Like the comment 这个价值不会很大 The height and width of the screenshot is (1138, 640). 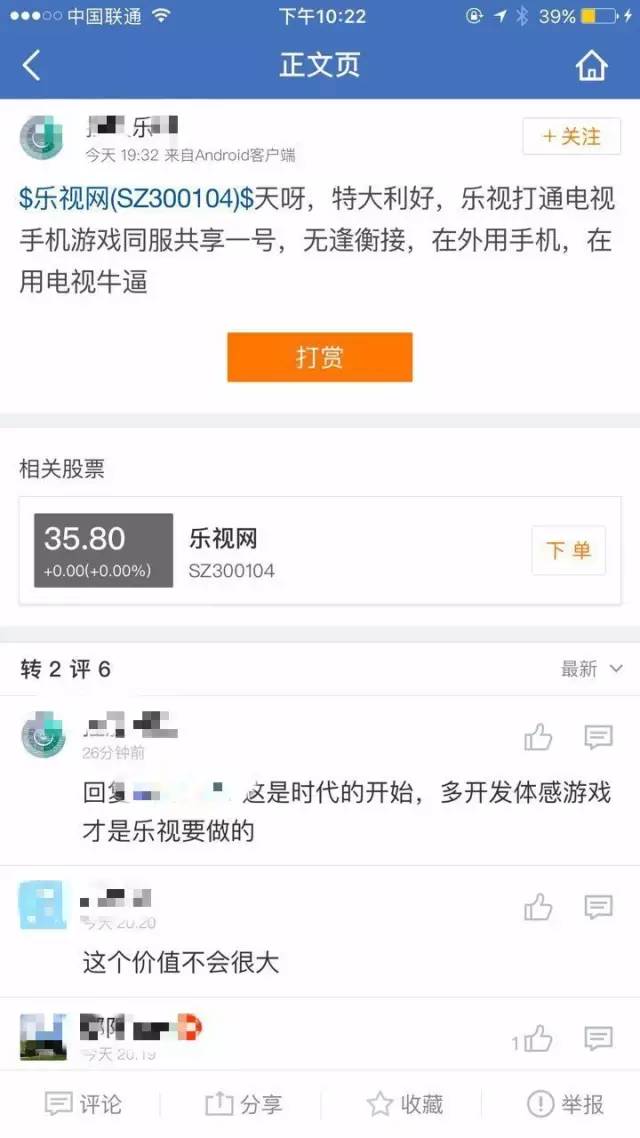(x=538, y=907)
